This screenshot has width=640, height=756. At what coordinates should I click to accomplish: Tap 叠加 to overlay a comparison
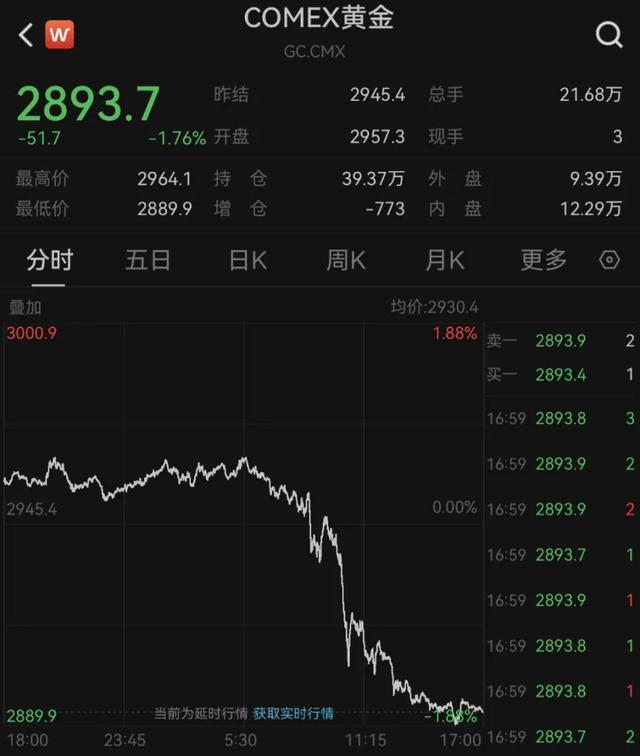point(25,307)
